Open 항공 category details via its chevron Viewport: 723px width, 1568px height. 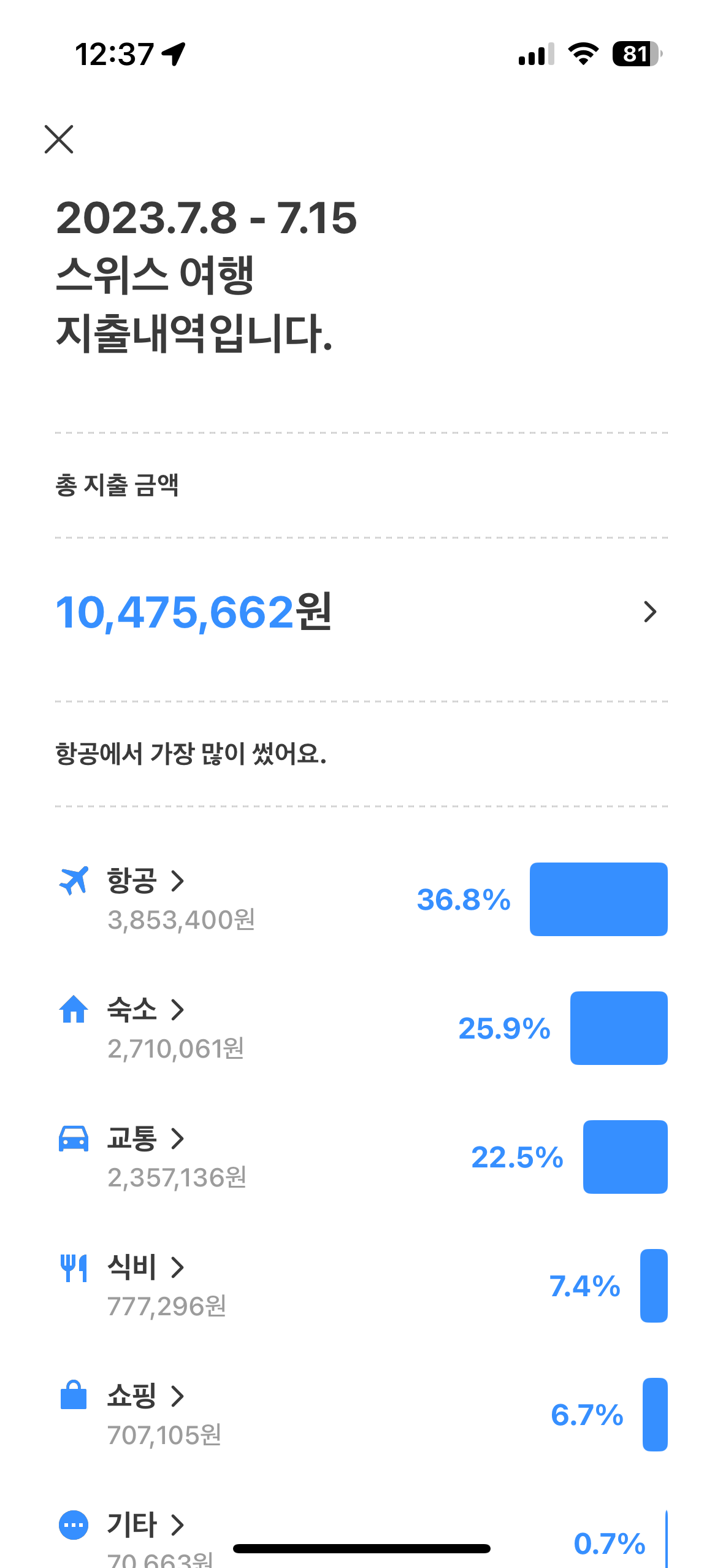[178, 882]
